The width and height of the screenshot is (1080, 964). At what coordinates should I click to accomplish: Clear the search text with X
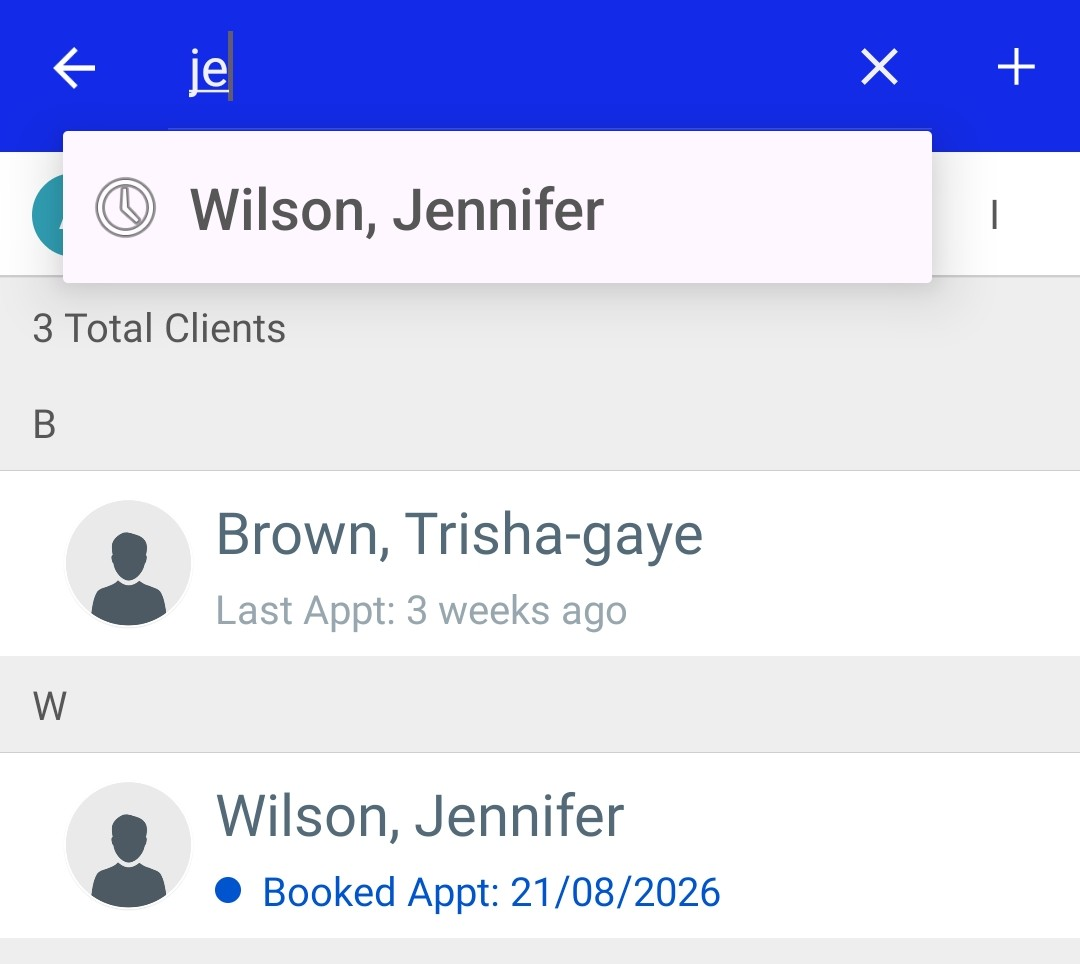(880, 67)
